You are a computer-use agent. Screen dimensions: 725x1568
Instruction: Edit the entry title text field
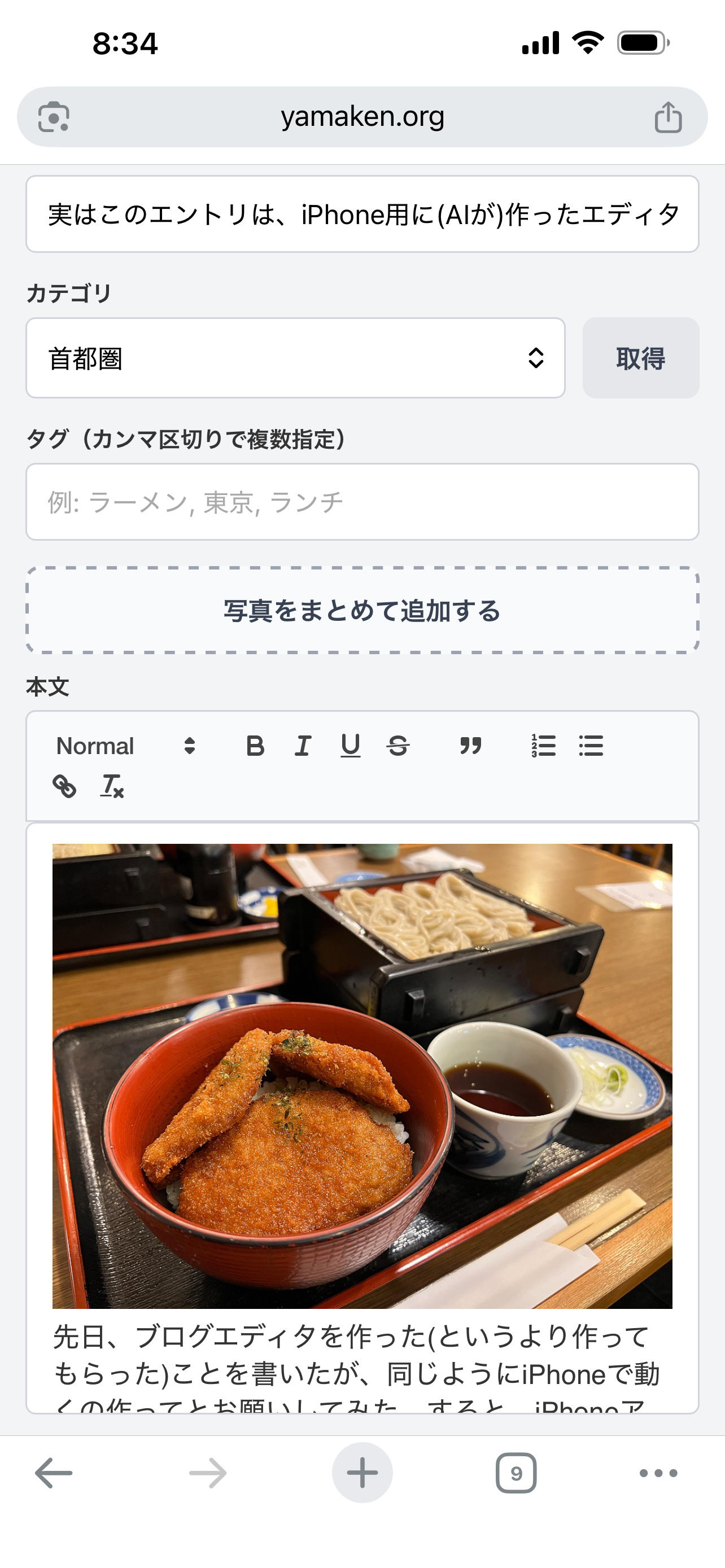click(x=362, y=214)
